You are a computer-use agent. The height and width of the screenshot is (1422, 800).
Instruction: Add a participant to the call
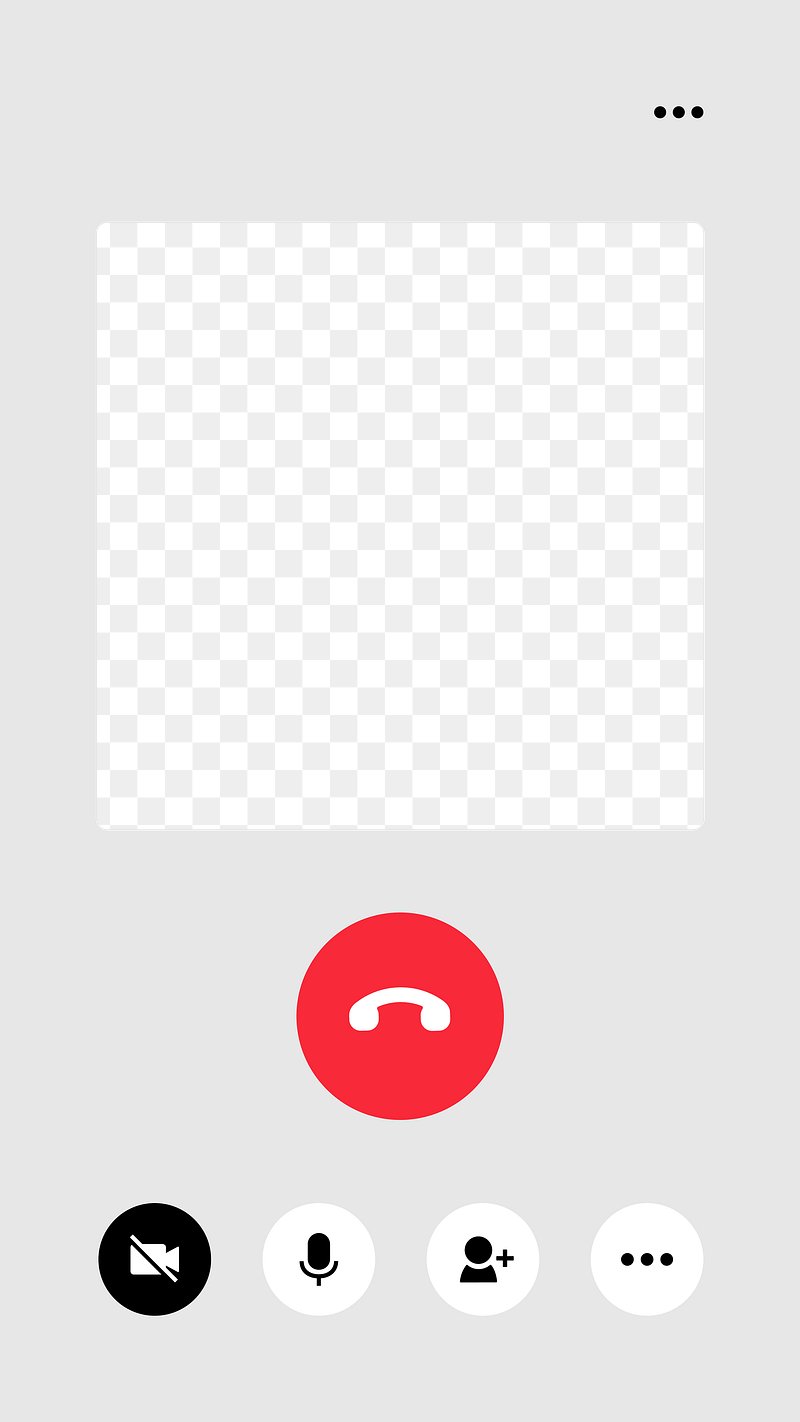tap(483, 1259)
